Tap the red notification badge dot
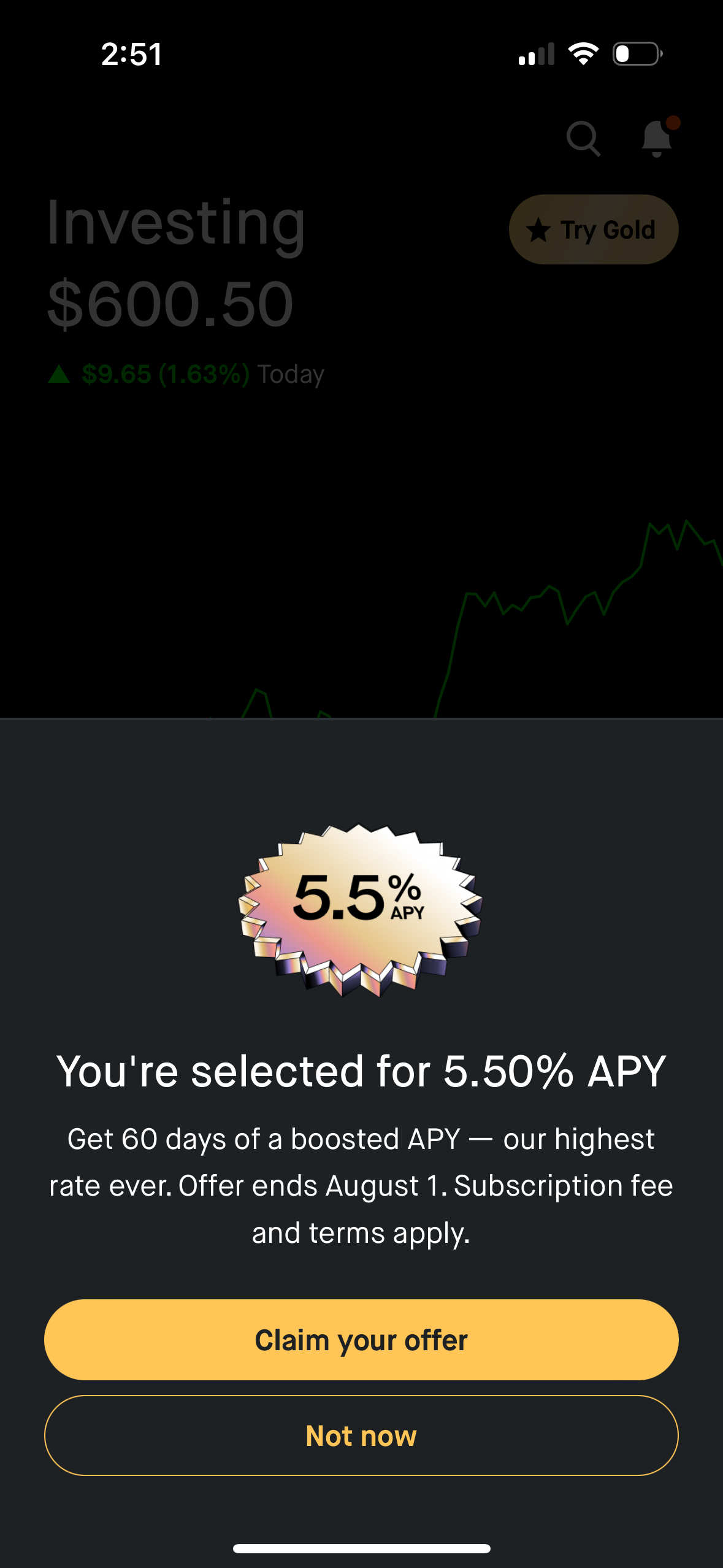 [672, 121]
